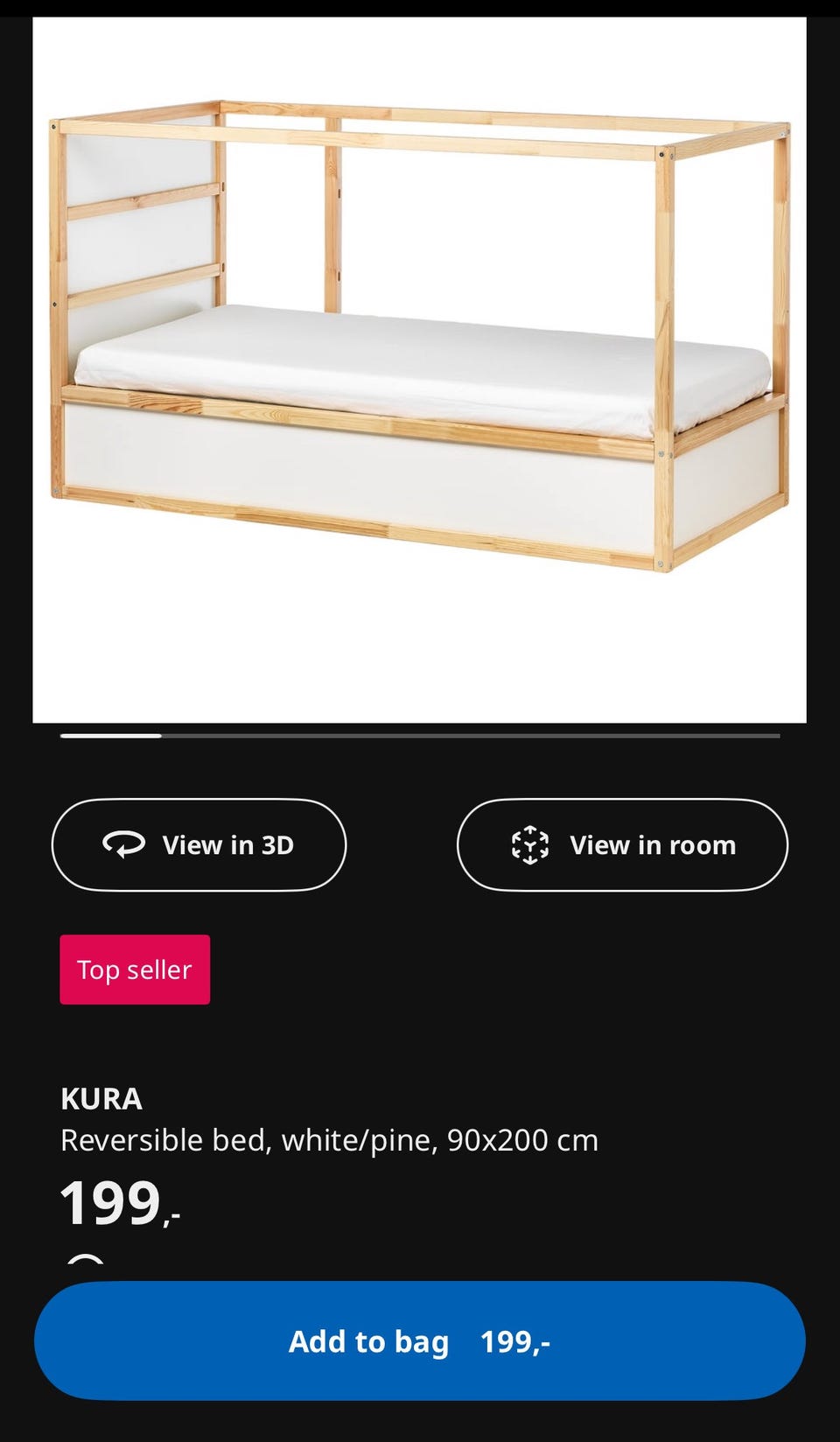Open the KURA product name
Viewport: 840px width, 1442px height.
pyautogui.click(x=101, y=1098)
